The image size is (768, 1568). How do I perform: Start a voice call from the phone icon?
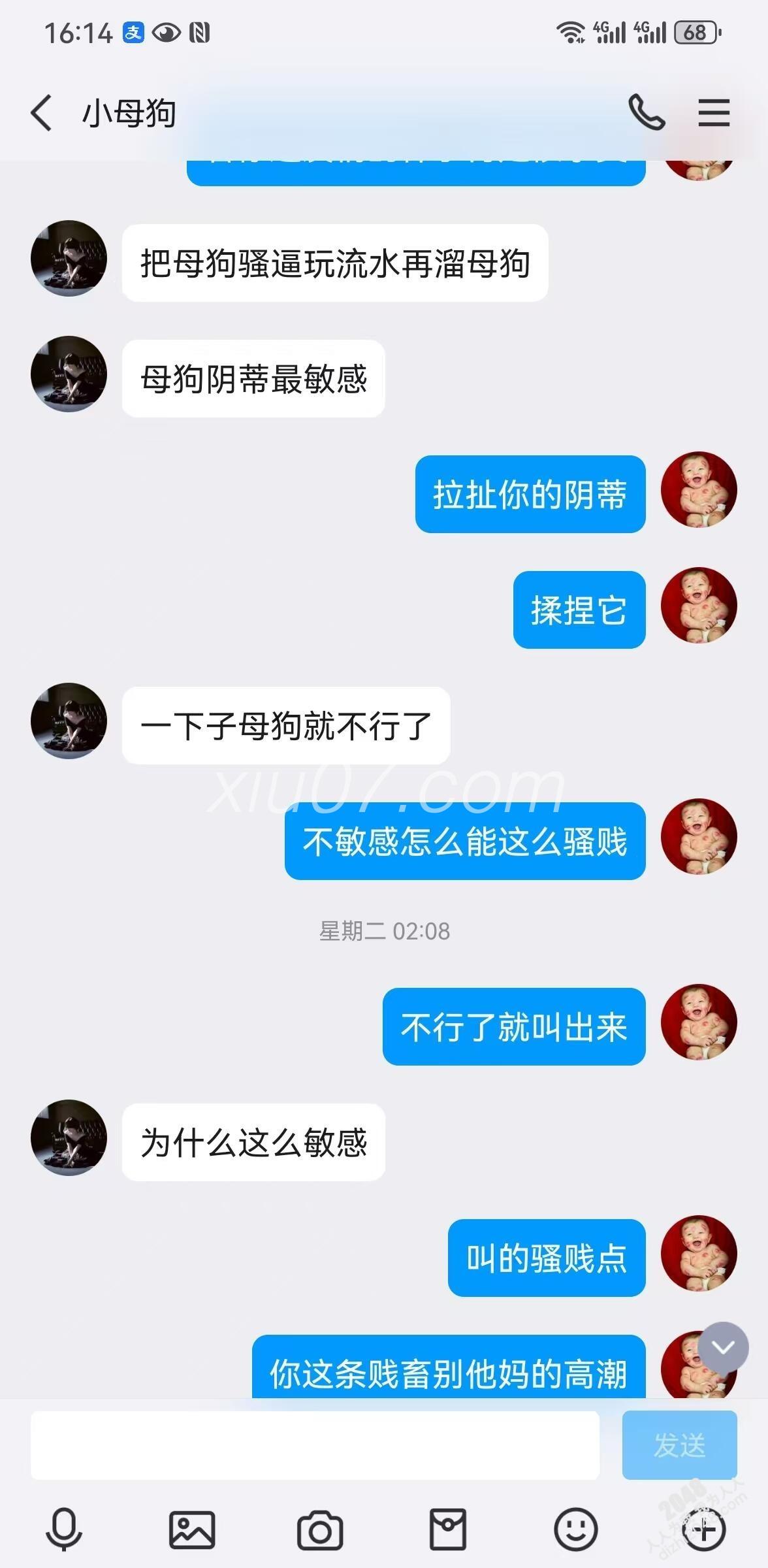646,112
